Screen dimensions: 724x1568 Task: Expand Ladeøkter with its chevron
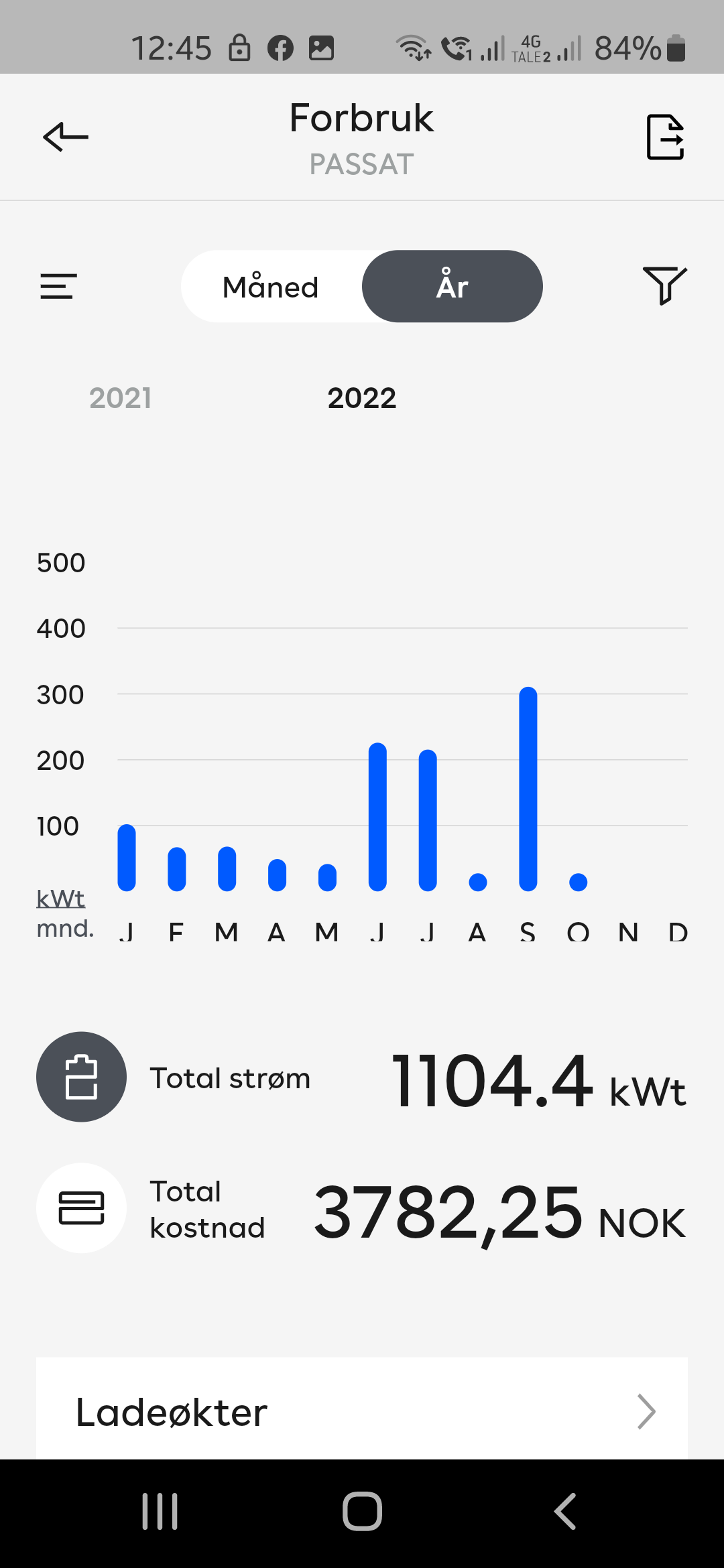(646, 1412)
